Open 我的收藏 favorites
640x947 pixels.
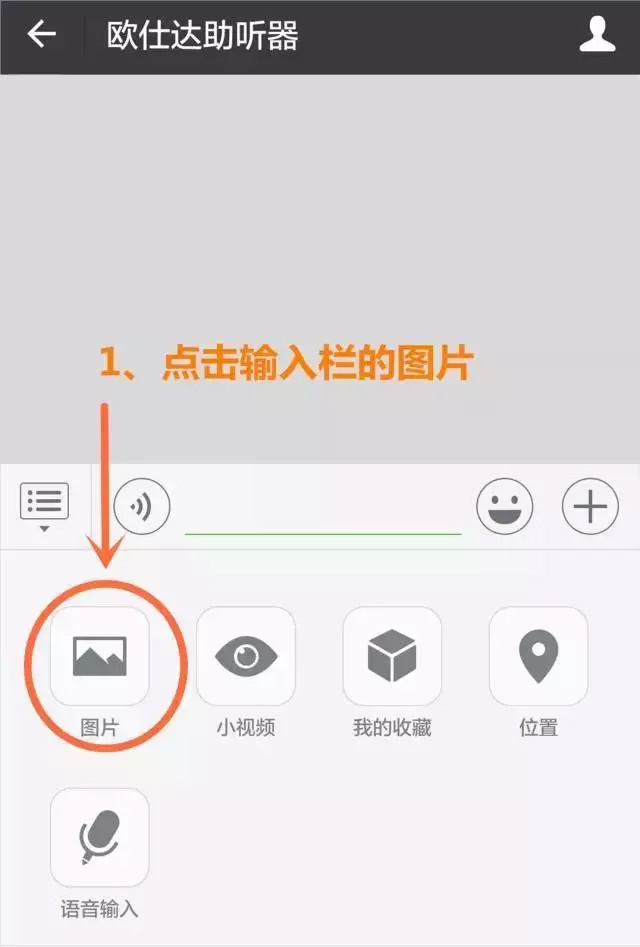(x=392, y=657)
